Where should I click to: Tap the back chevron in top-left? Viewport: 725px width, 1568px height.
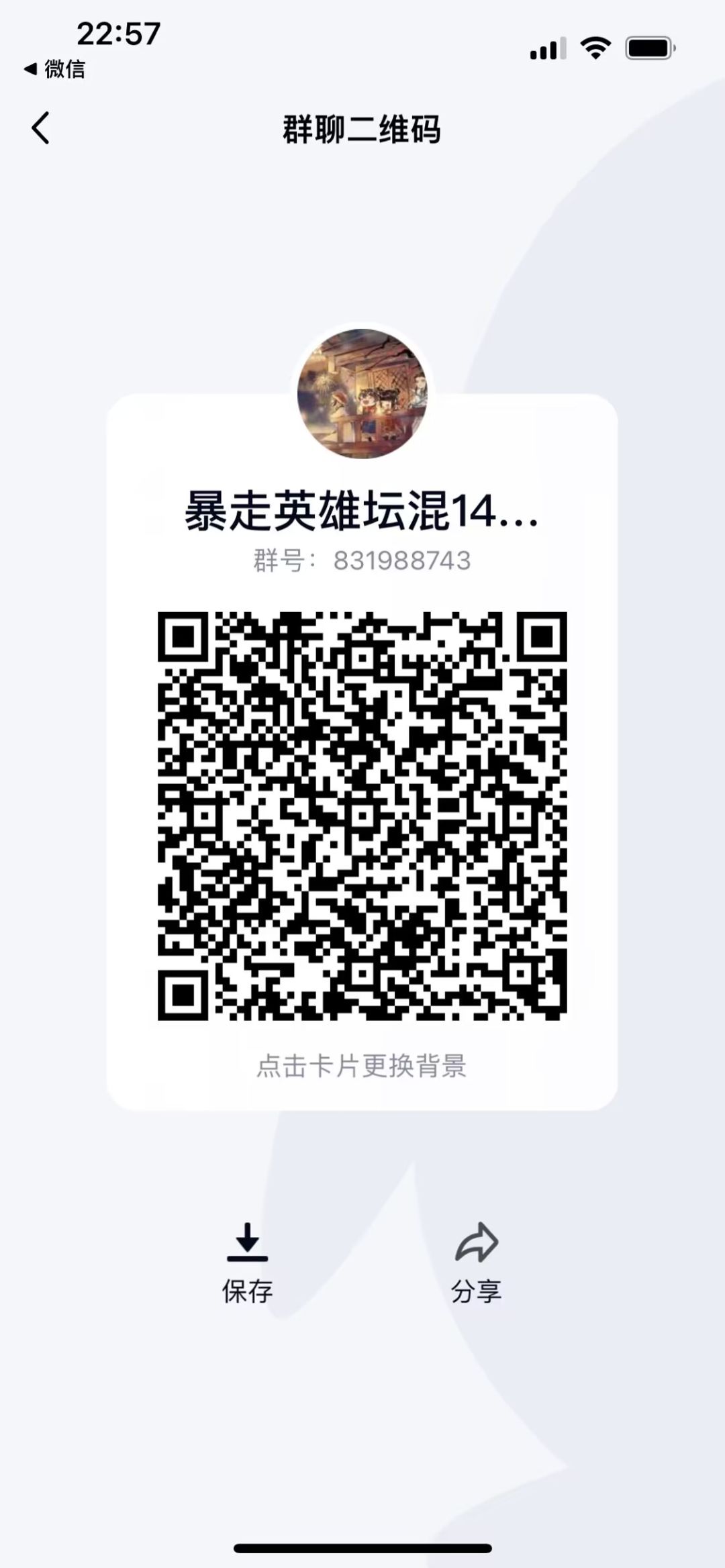(x=40, y=128)
